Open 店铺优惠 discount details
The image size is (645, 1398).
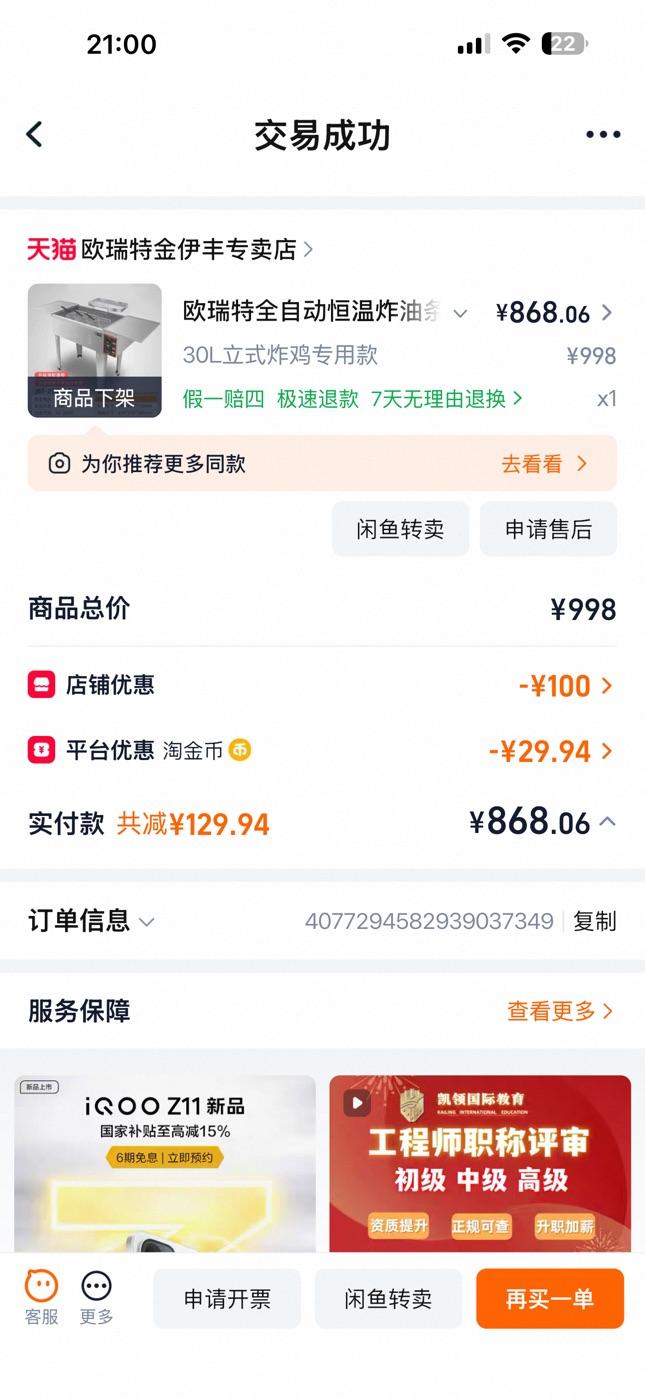tap(565, 686)
